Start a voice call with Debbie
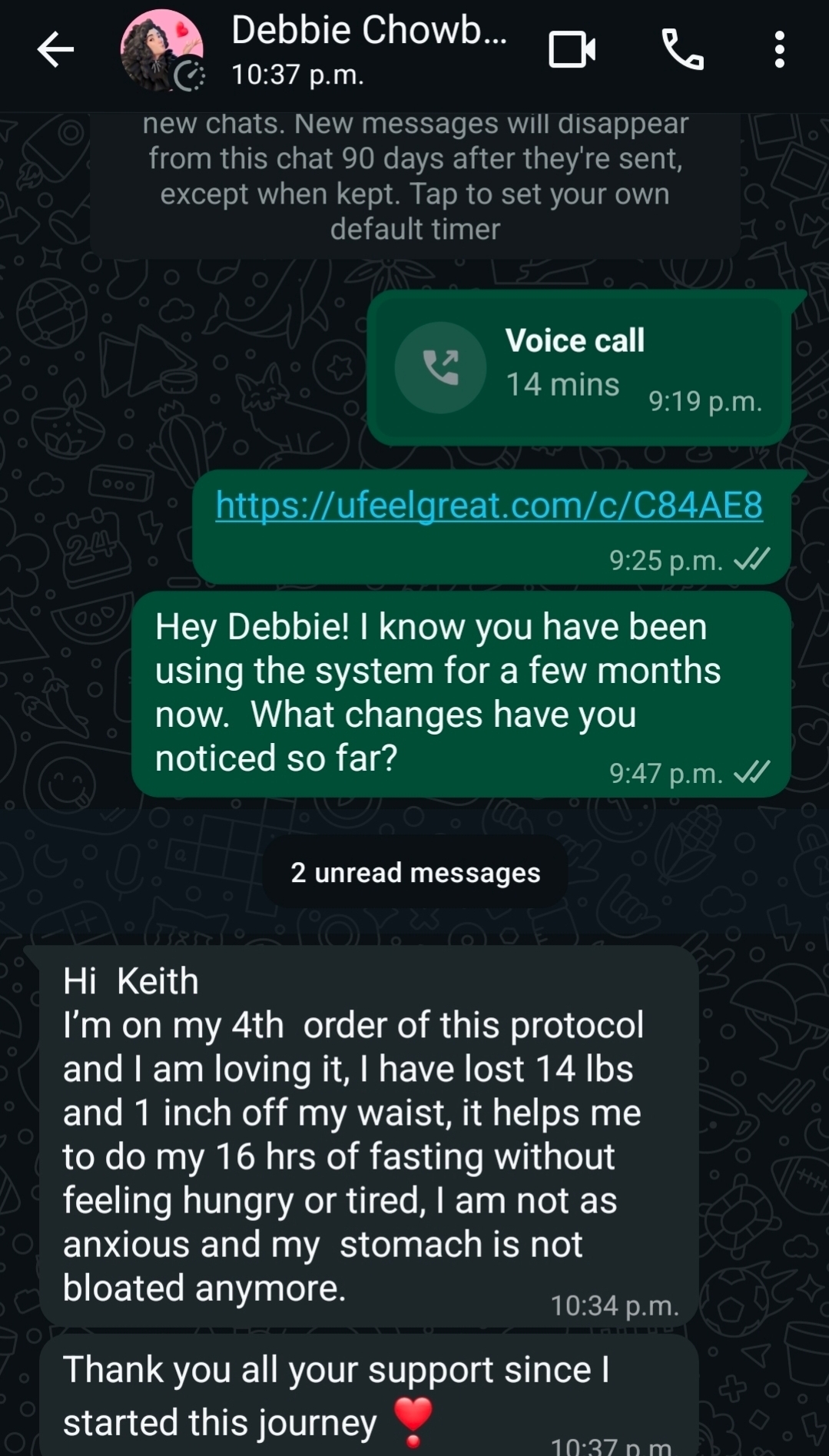The height and width of the screenshot is (1456, 829). pos(682,51)
